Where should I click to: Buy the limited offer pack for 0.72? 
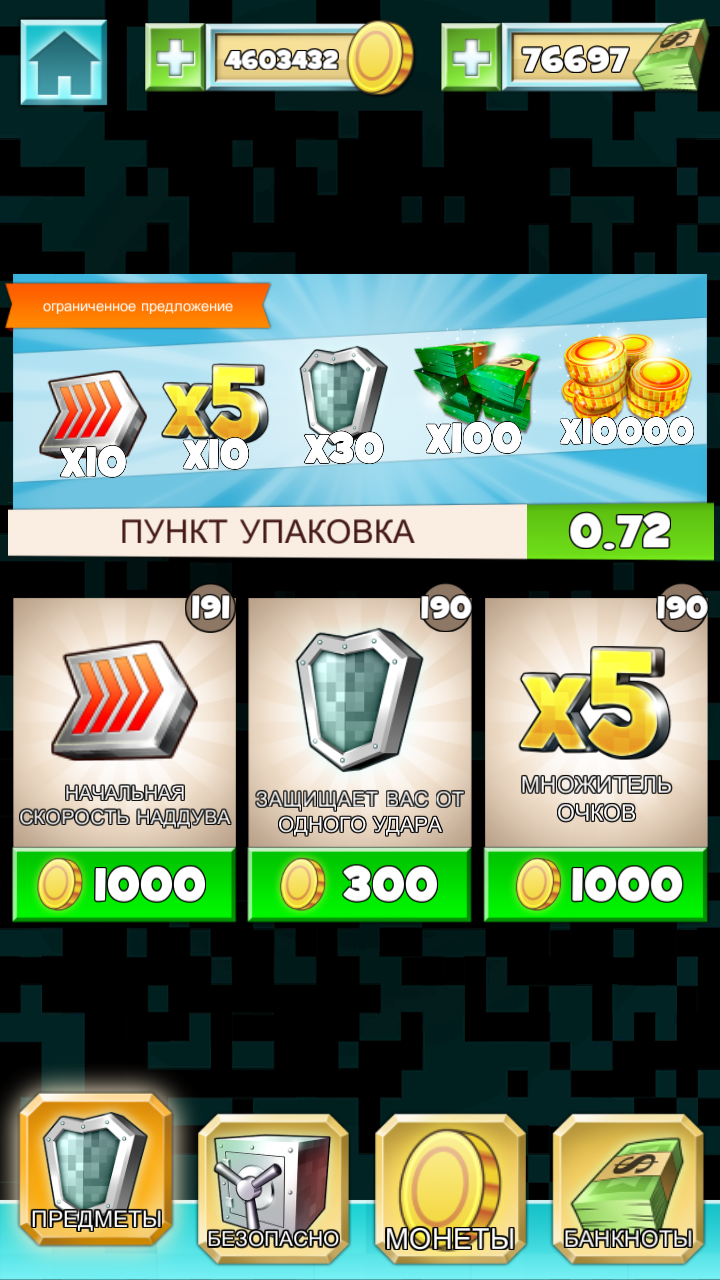pos(620,531)
